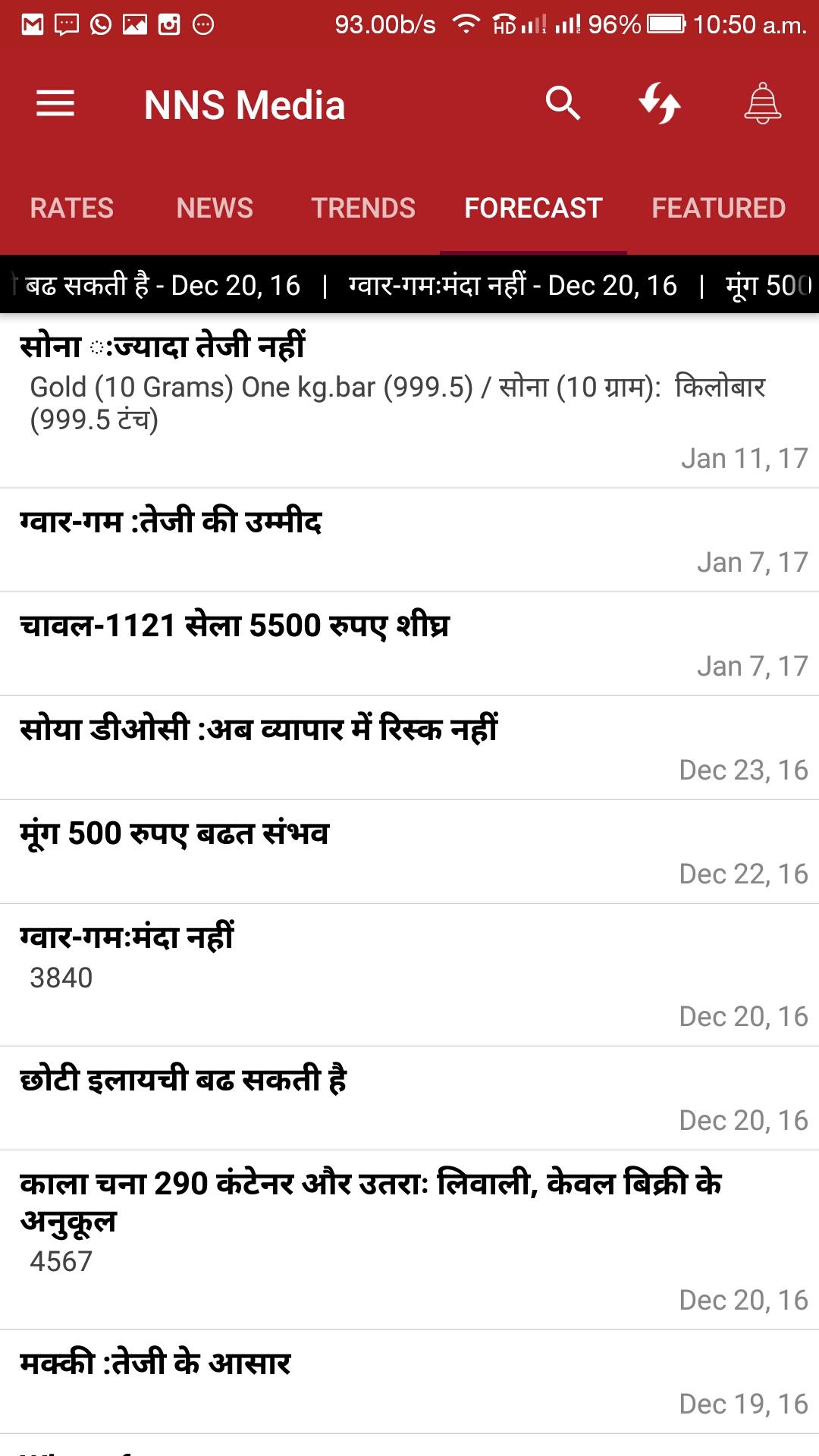Screen dimensions: 819x1456
Task: Switch to the Rates tab
Action: coord(71,208)
